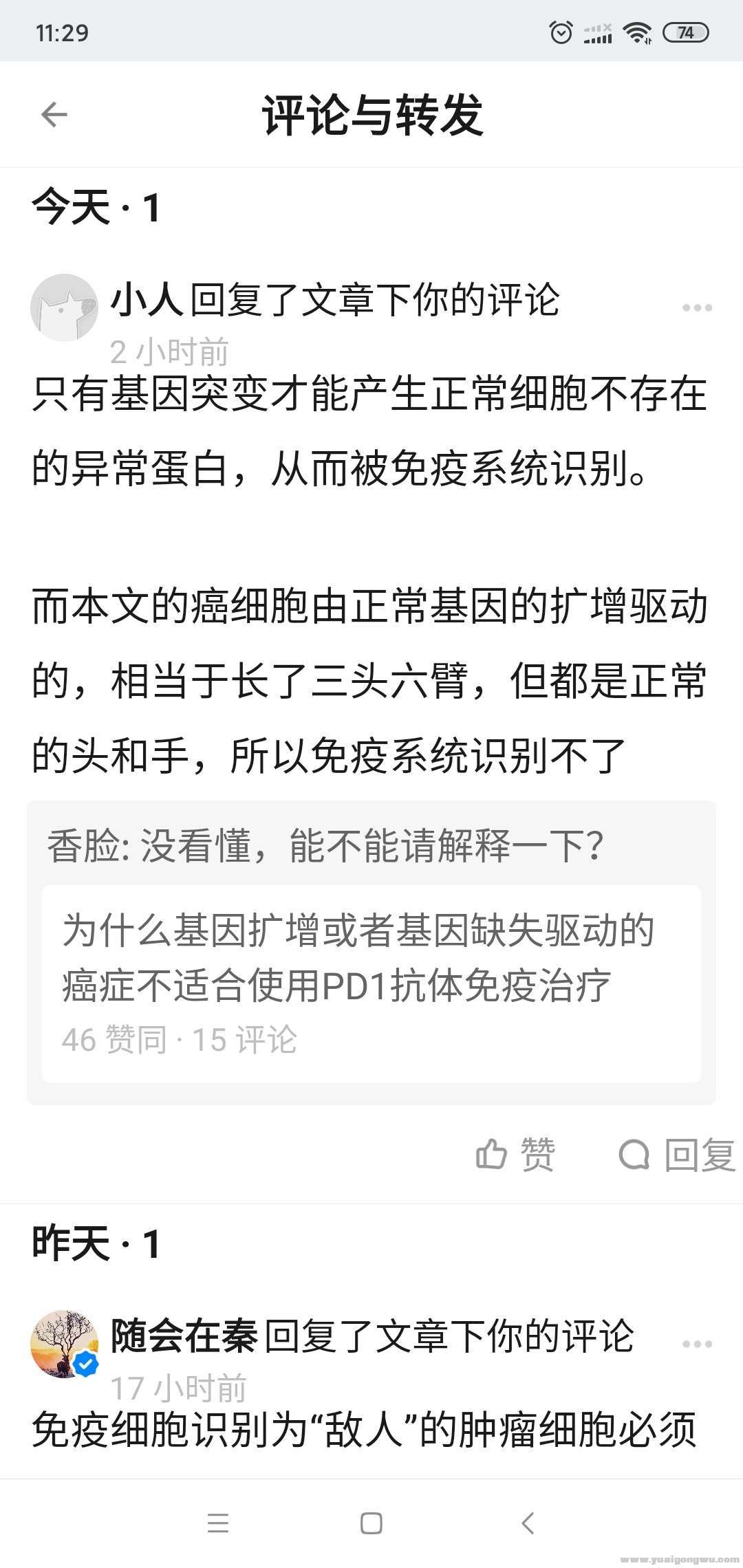
Task: Like 小人's reply with 赞
Action: coord(516,1155)
